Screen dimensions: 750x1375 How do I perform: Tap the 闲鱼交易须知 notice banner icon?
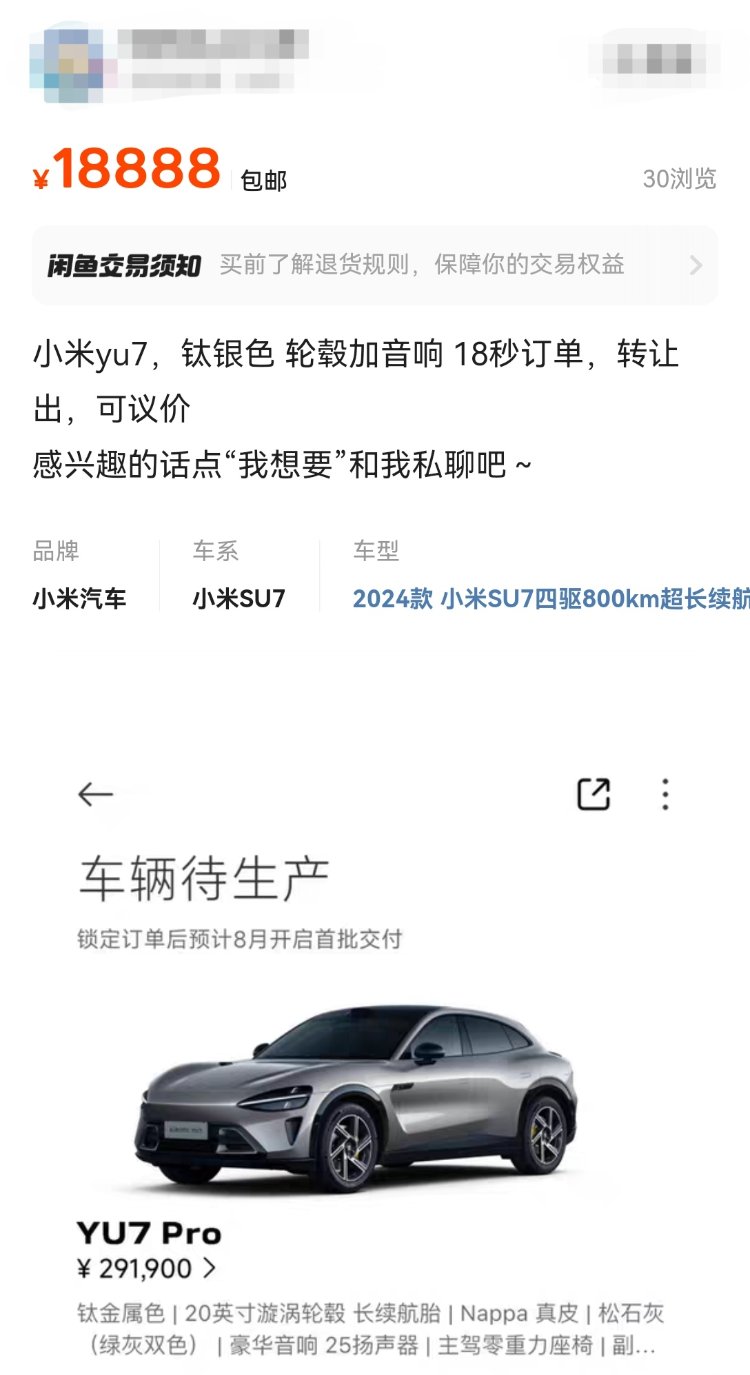tap(120, 264)
